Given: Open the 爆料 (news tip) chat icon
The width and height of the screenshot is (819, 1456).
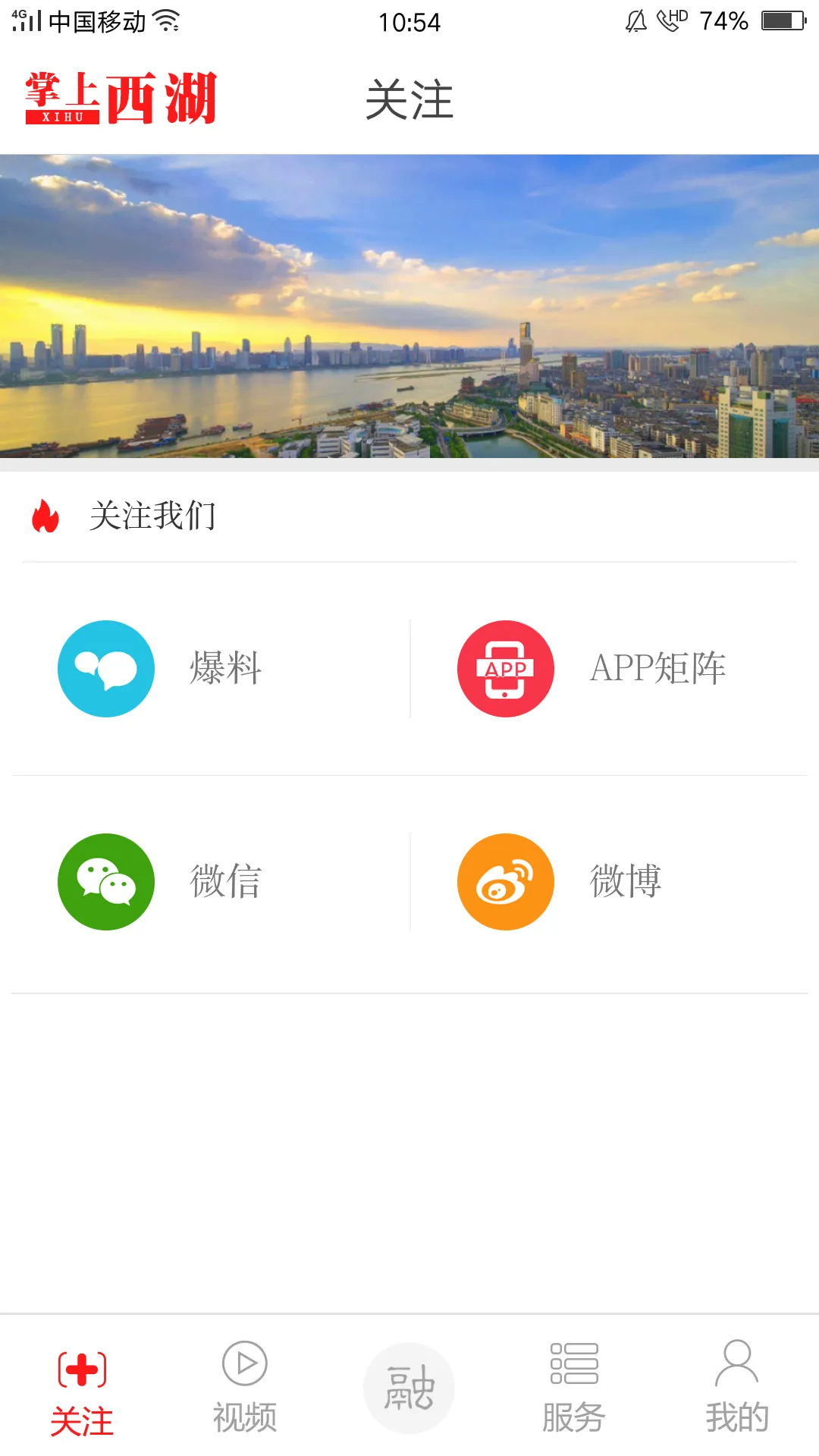Looking at the screenshot, I should 106,668.
